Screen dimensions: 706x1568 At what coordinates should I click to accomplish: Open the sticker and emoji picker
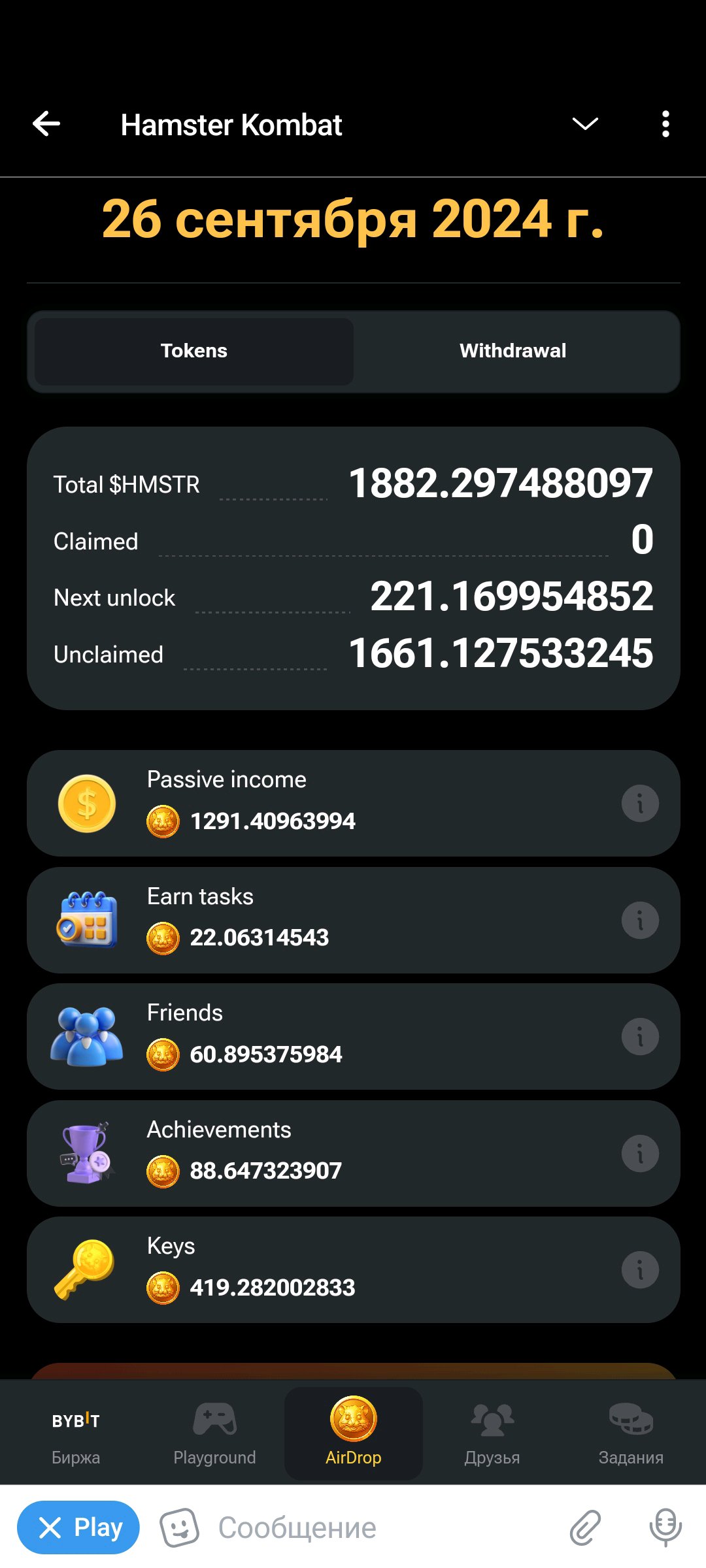point(179,1527)
